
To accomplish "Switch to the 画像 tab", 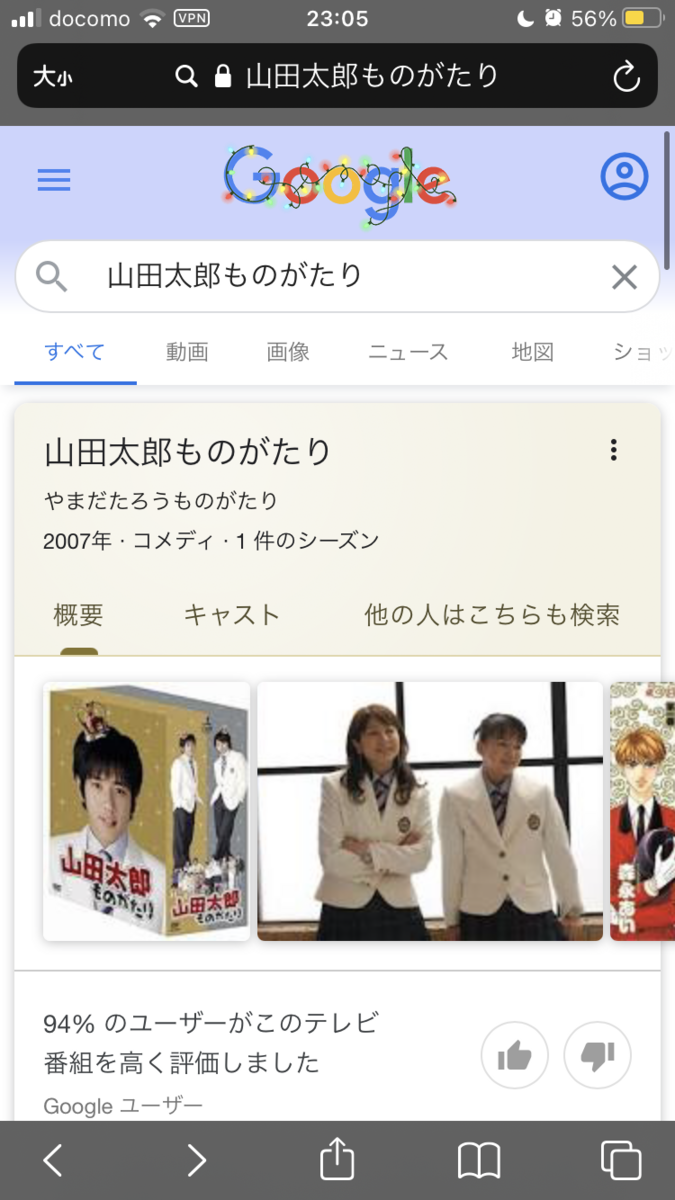I will [288, 352].
